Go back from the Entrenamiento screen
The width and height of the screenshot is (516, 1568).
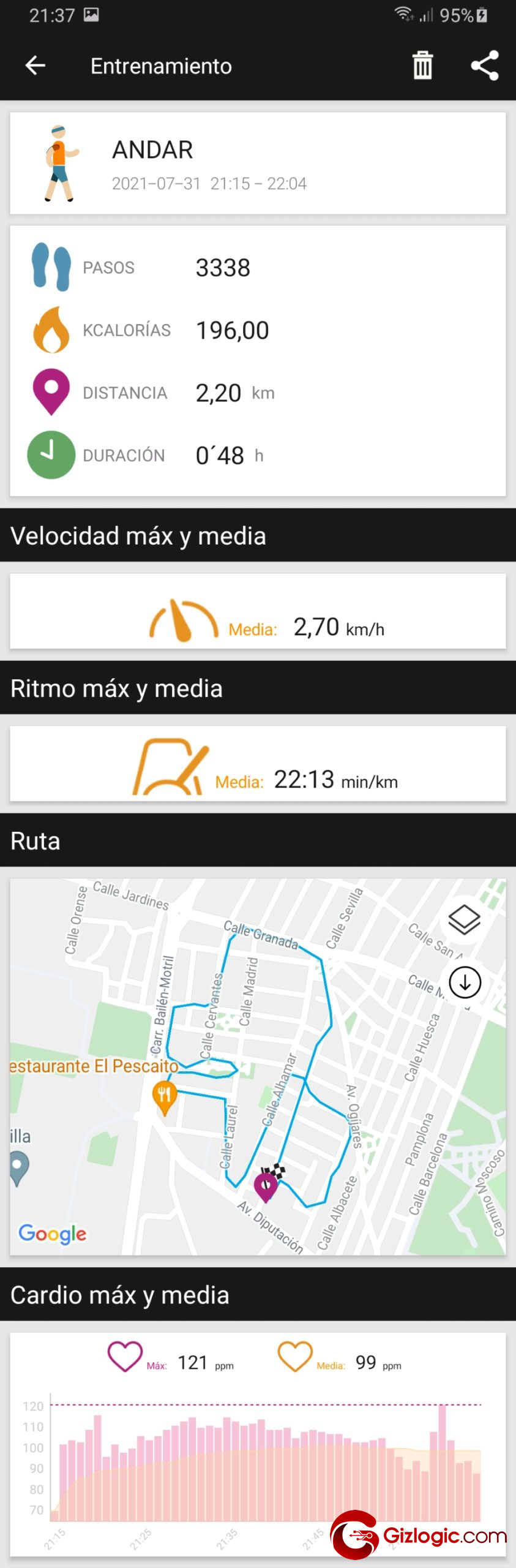coord(36,66)
